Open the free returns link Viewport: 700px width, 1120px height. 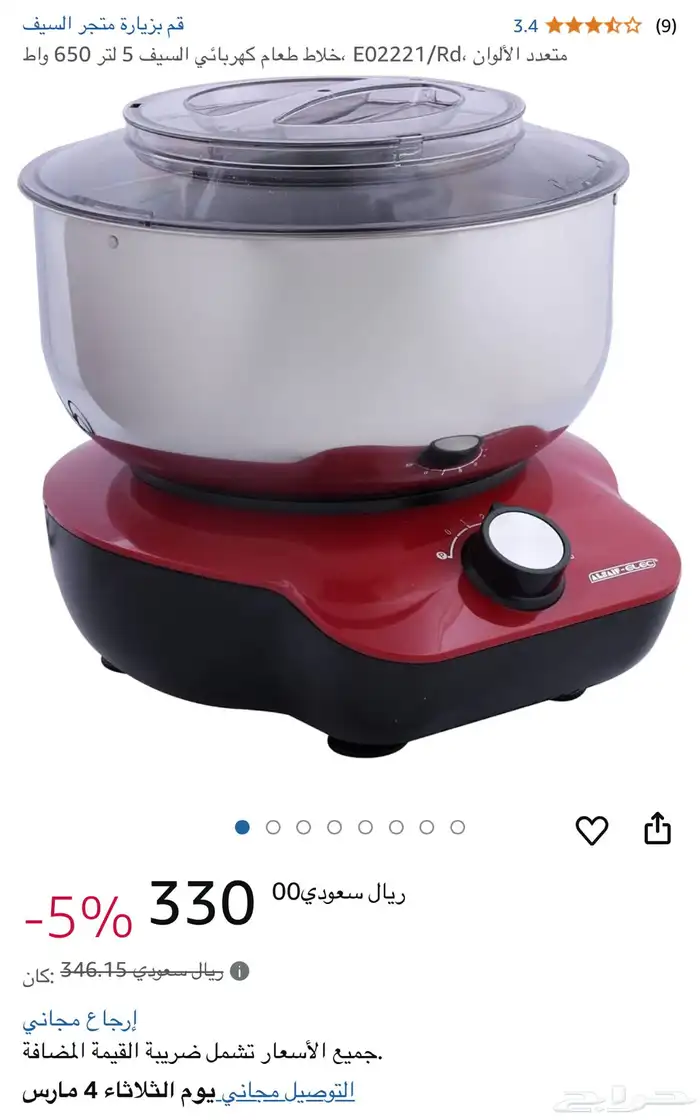(x=80, y=1020)
